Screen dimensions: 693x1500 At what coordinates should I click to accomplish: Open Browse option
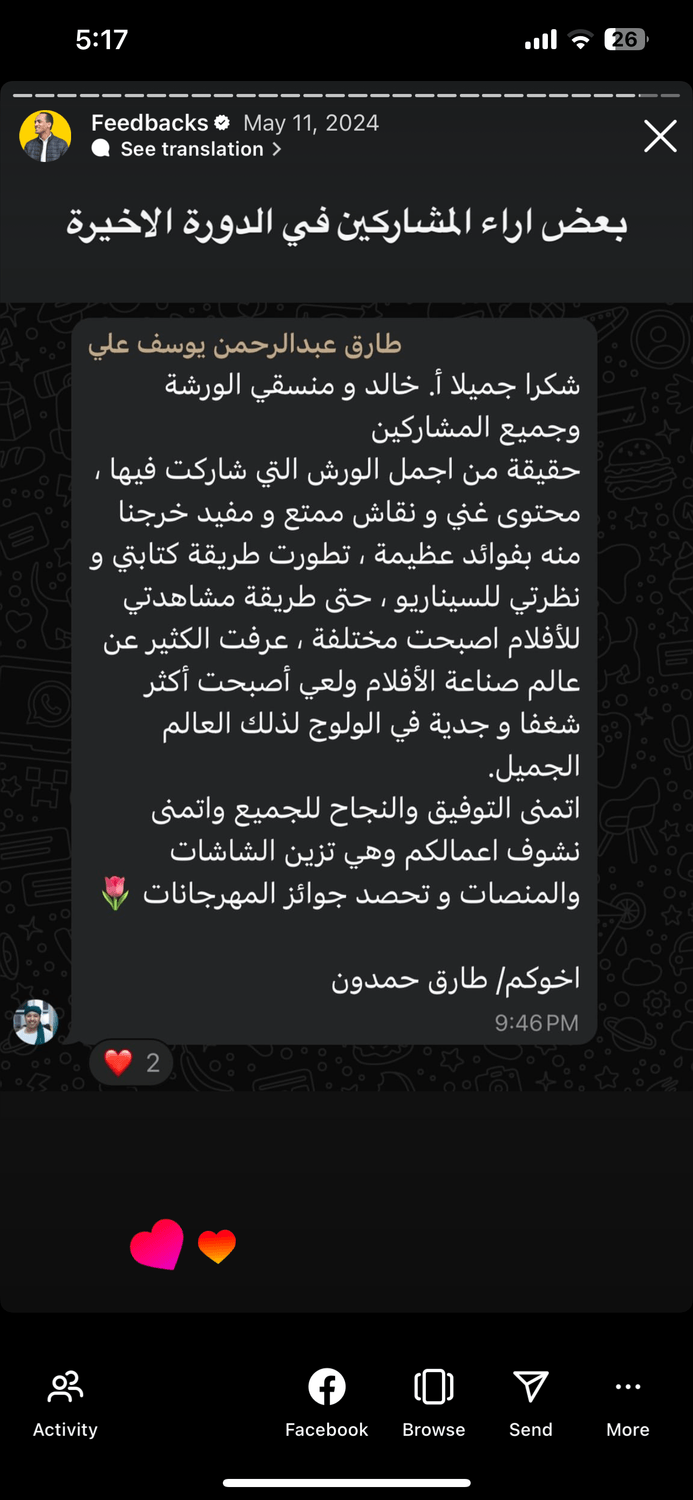(433, 1403)
